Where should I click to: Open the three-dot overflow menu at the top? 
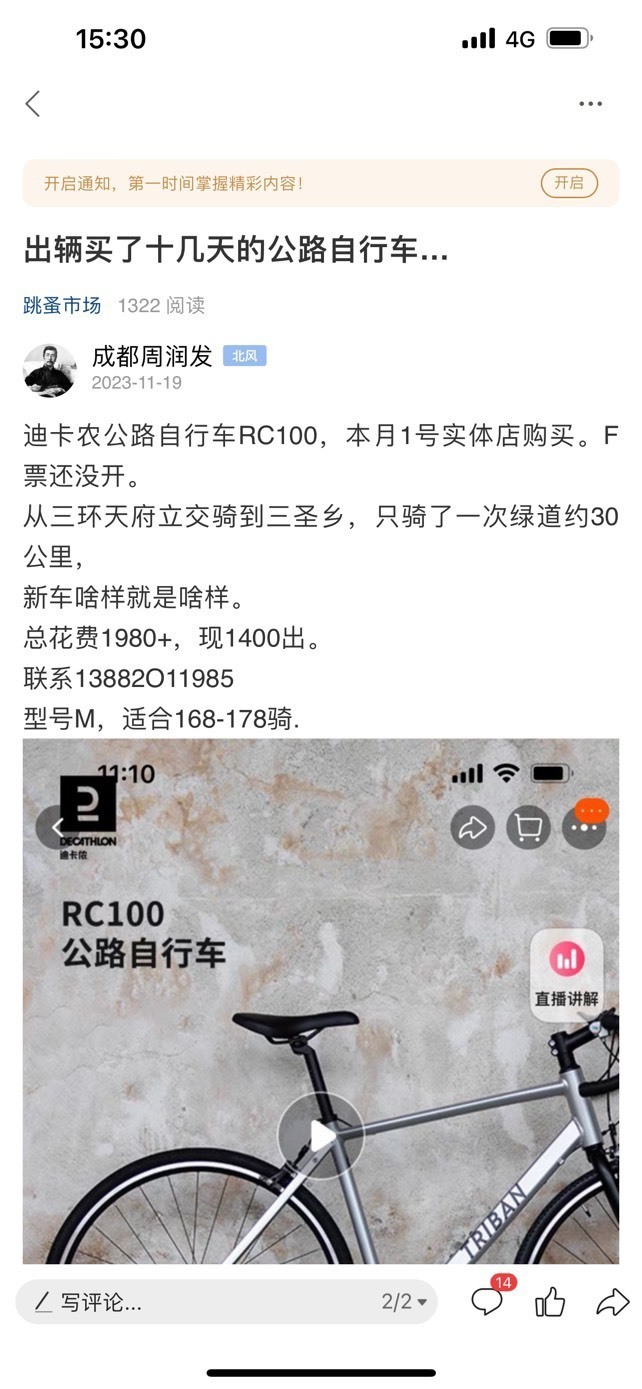[x=590, y=103]
